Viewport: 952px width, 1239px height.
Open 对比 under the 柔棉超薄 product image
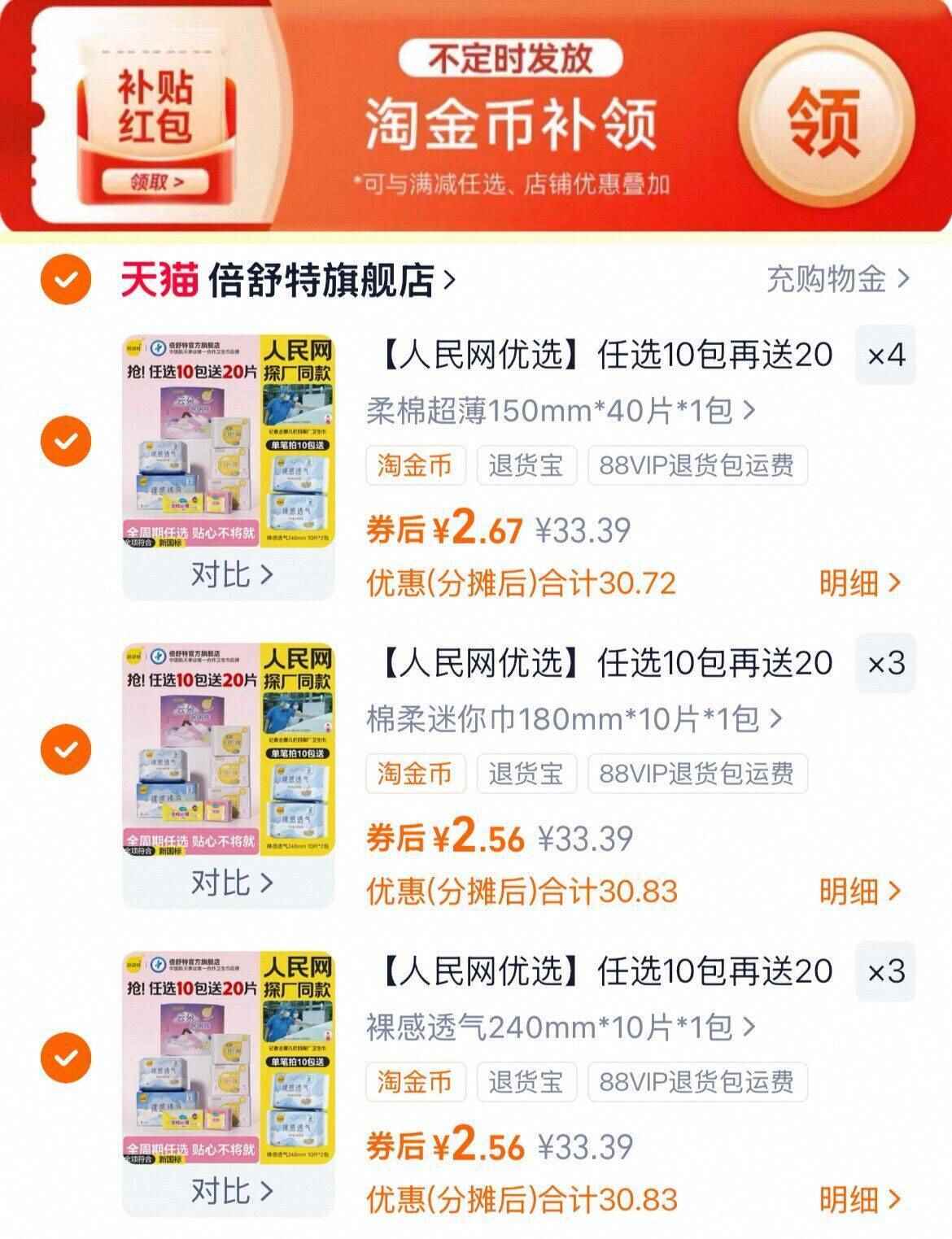pyautogui.click(x=231, y=575)
